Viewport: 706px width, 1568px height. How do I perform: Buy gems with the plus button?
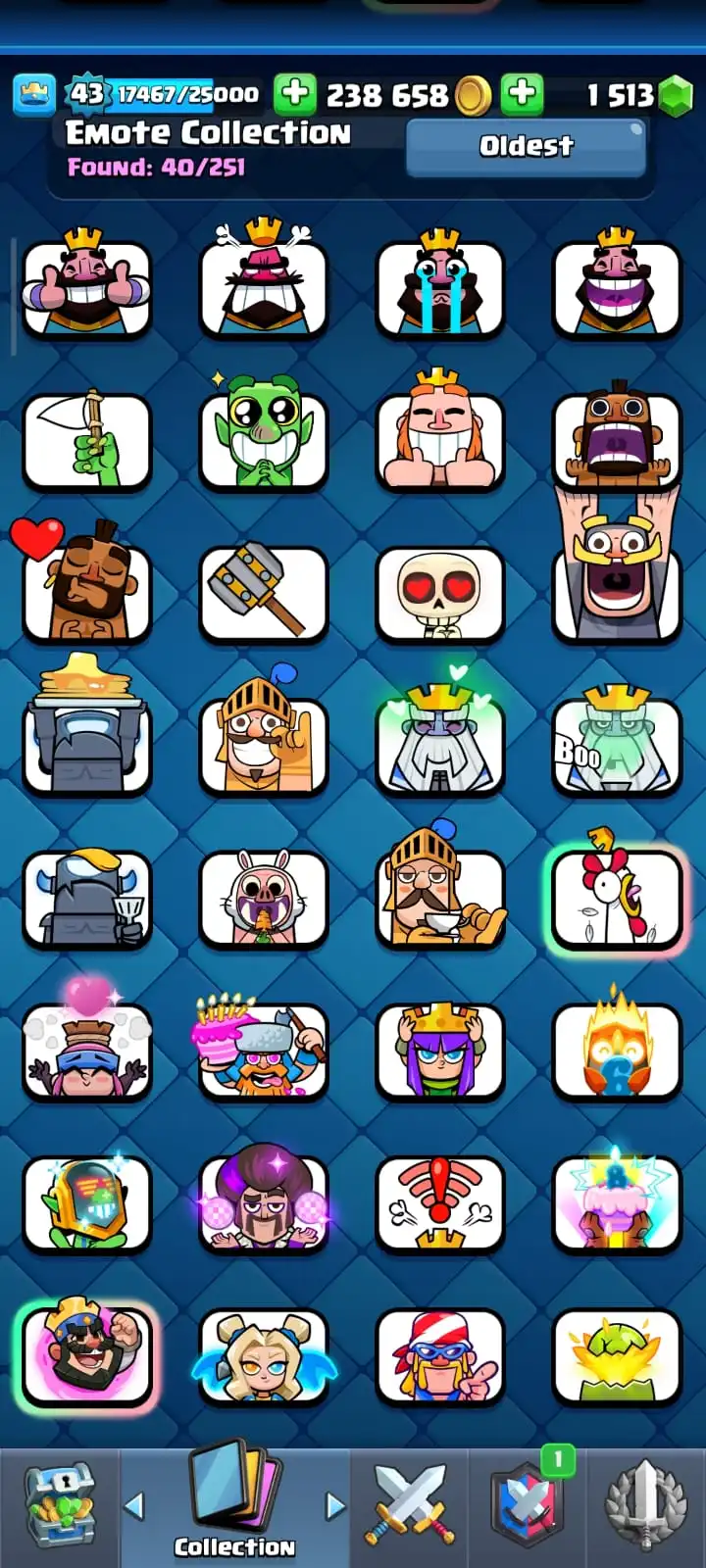tap(522, 94)
